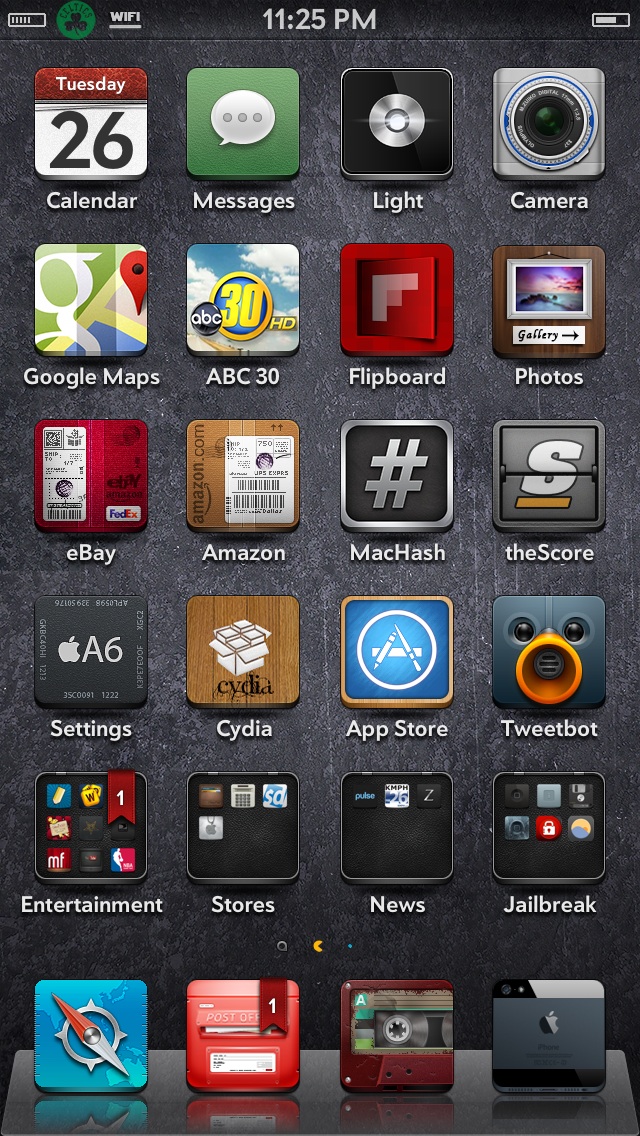Viewport: 640px width, 1136px height.
Task: Open the Safari compass icon in dock
Action: point(91,1036)
